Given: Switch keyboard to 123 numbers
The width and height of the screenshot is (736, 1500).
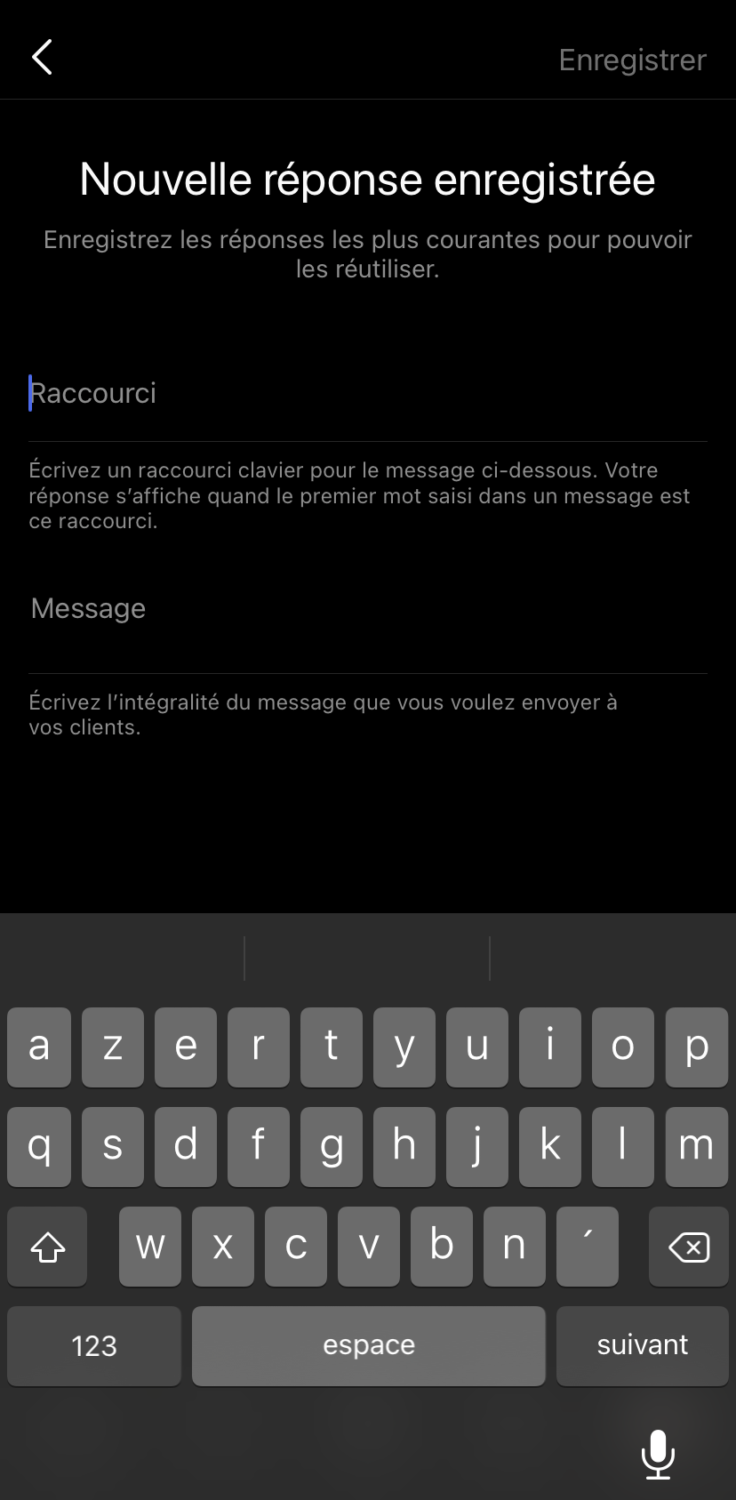Looking at the screenshot, I should [x=94, y=1345].
